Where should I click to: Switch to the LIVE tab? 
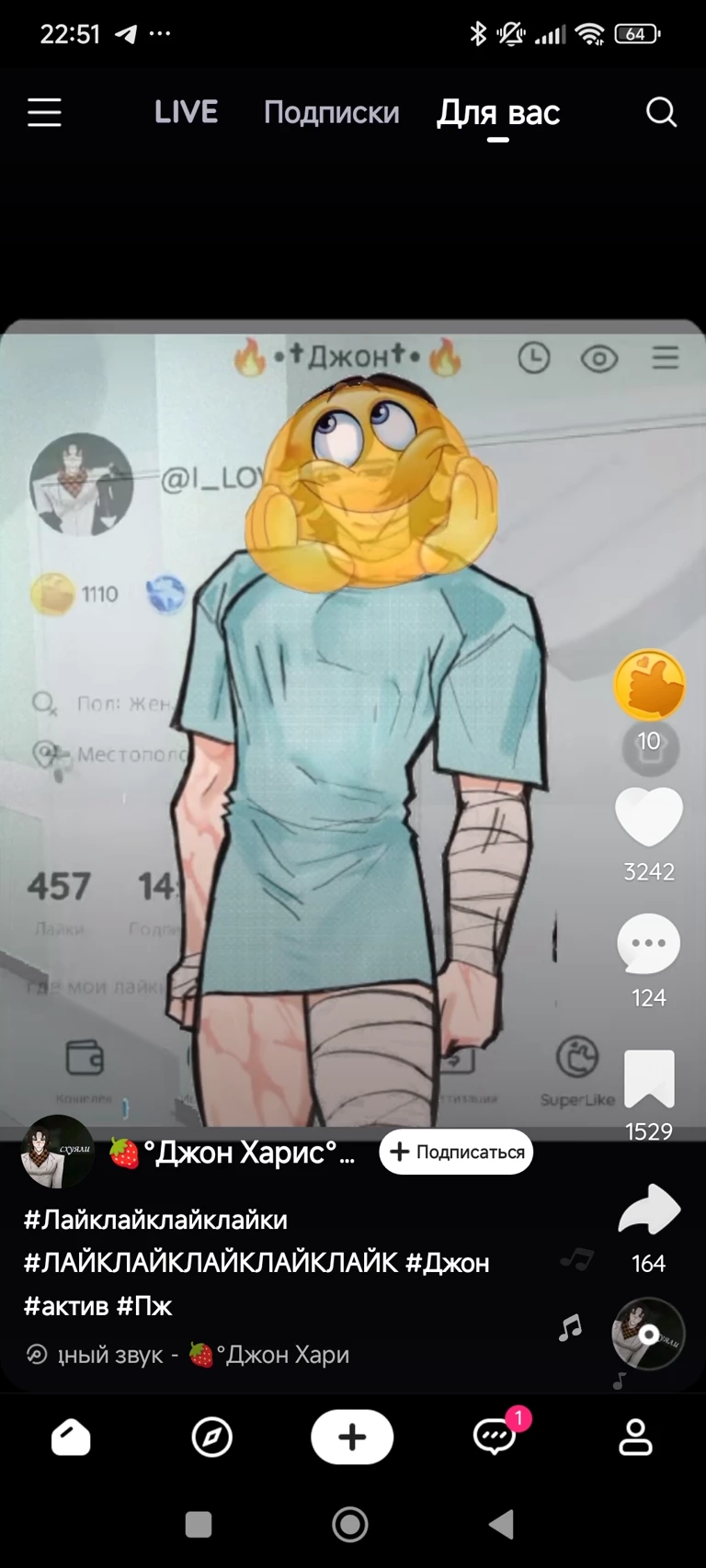tap(186, 112)
